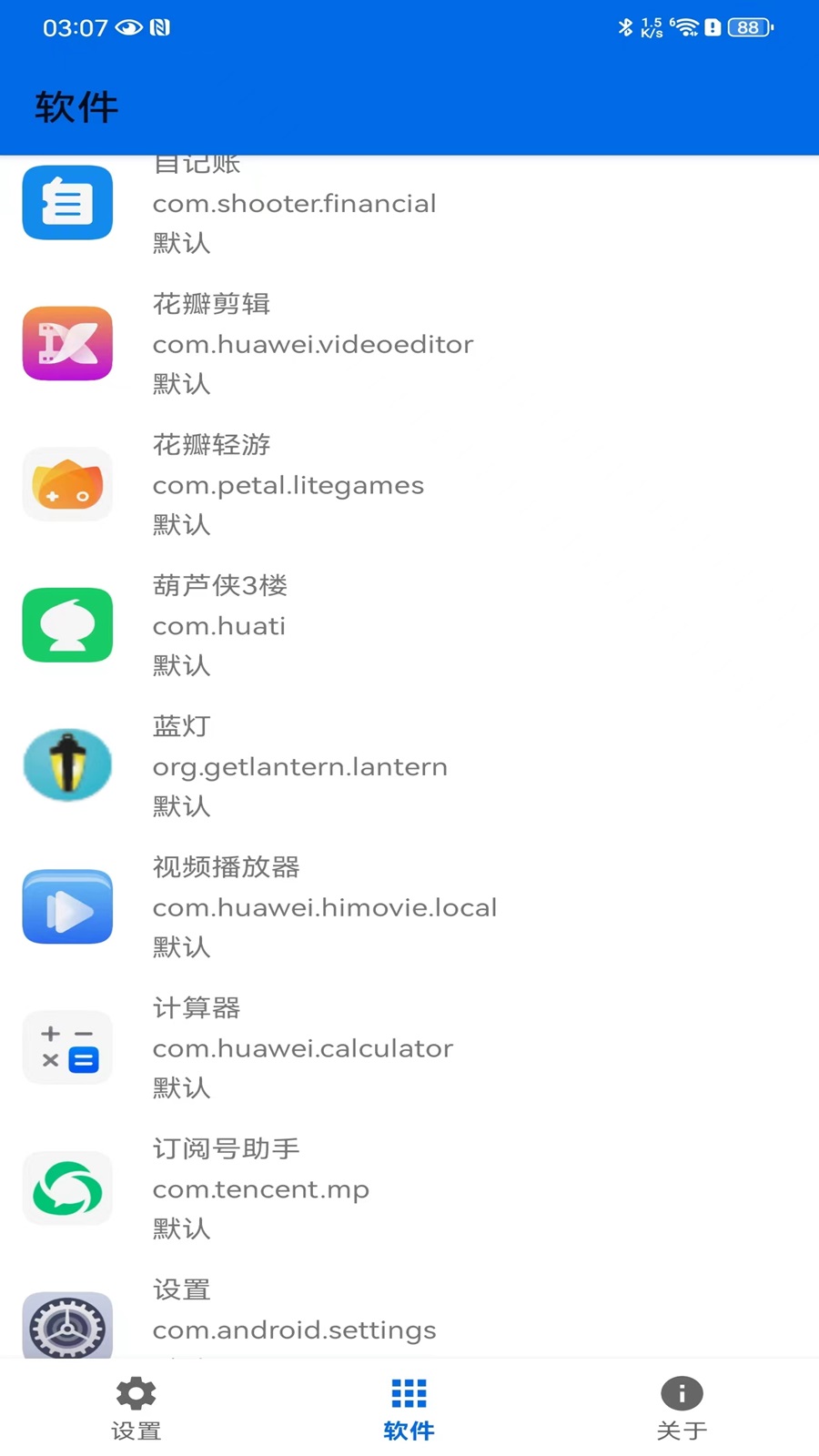Click the 默认 label under com.huati
The image size is (819, 1456).
(x=181, y=666)
